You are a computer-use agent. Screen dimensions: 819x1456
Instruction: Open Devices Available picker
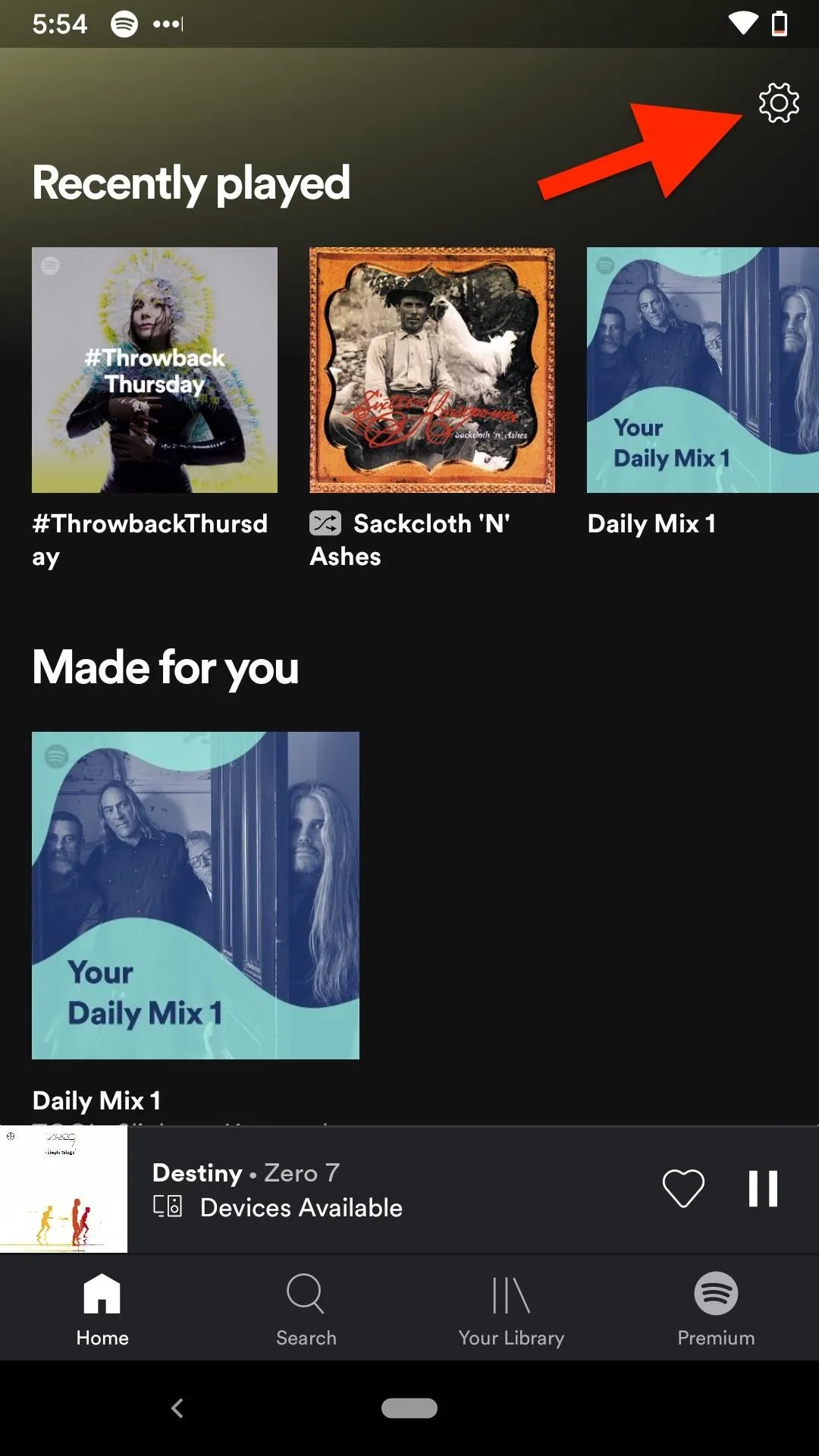coord(278,1207)
